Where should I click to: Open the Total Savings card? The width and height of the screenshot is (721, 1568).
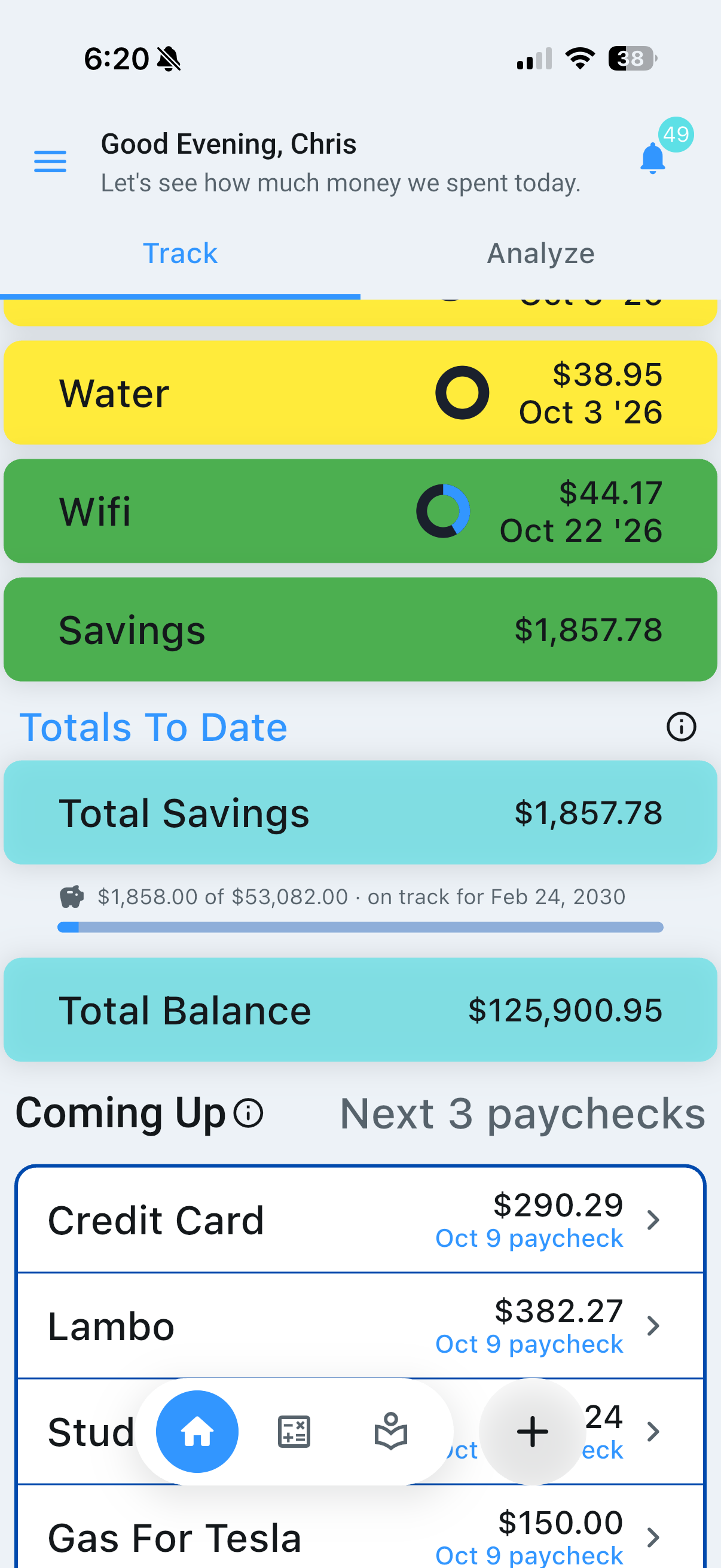coord(360,813)
